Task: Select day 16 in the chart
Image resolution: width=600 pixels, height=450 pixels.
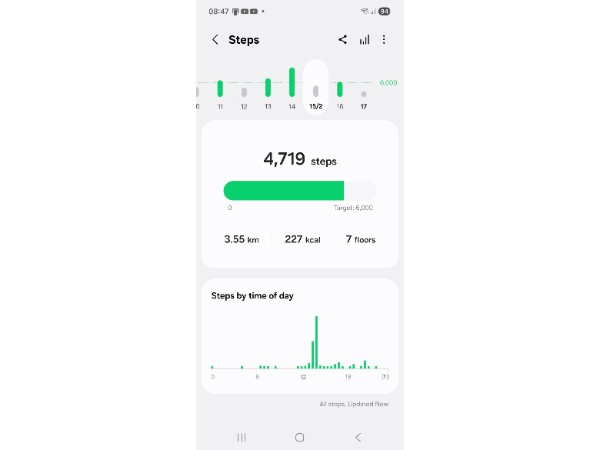Action: [340, 92]
